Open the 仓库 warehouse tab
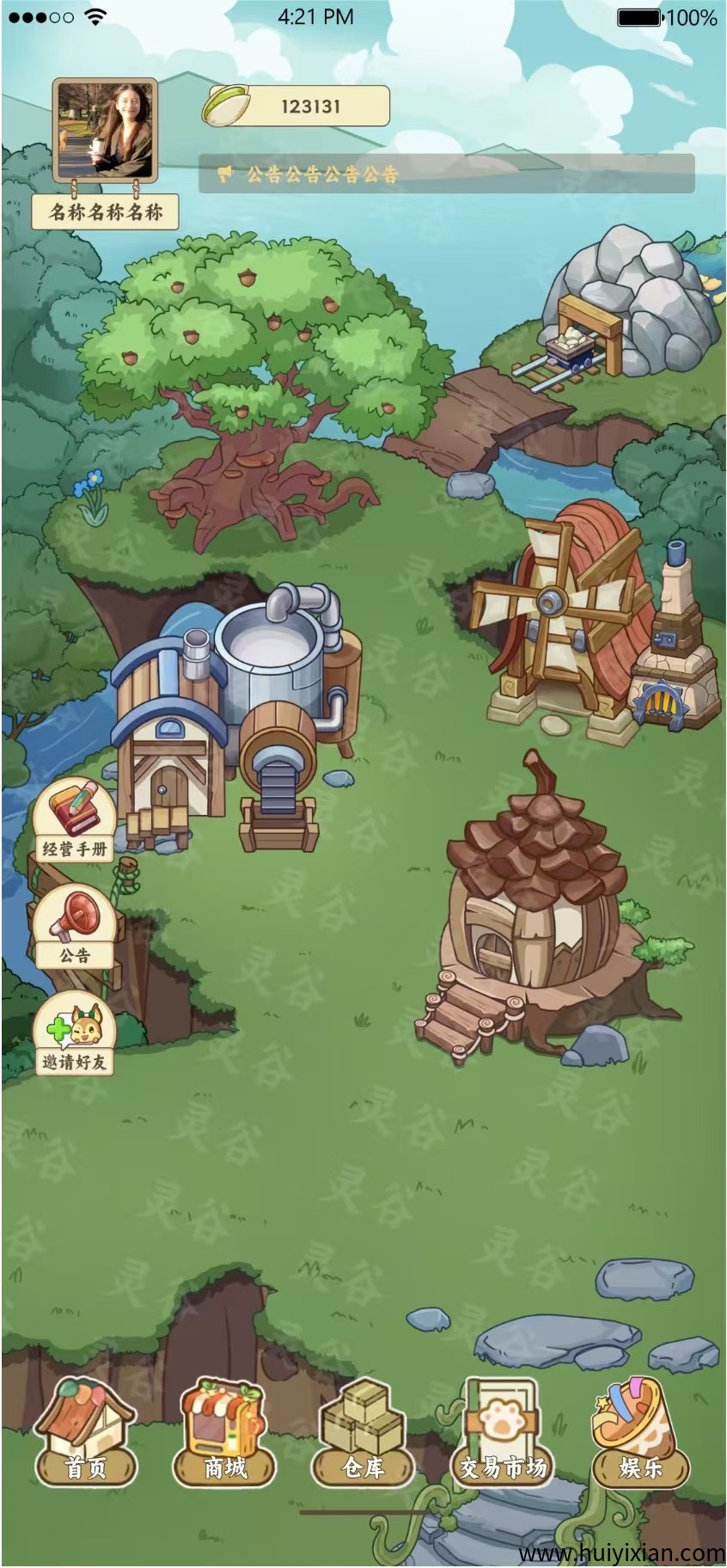 point(363,1435)
